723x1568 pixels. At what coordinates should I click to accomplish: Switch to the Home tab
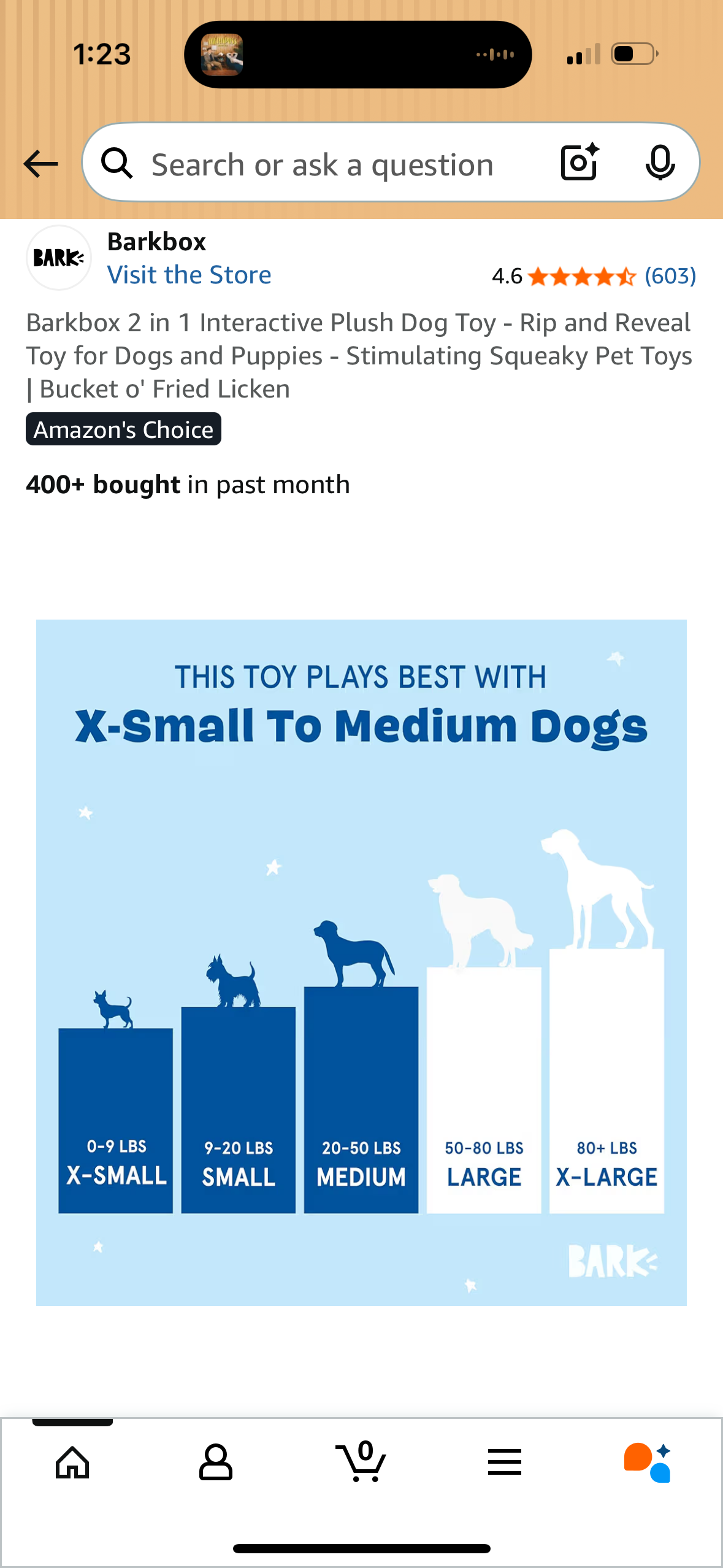click(72, 1462)
